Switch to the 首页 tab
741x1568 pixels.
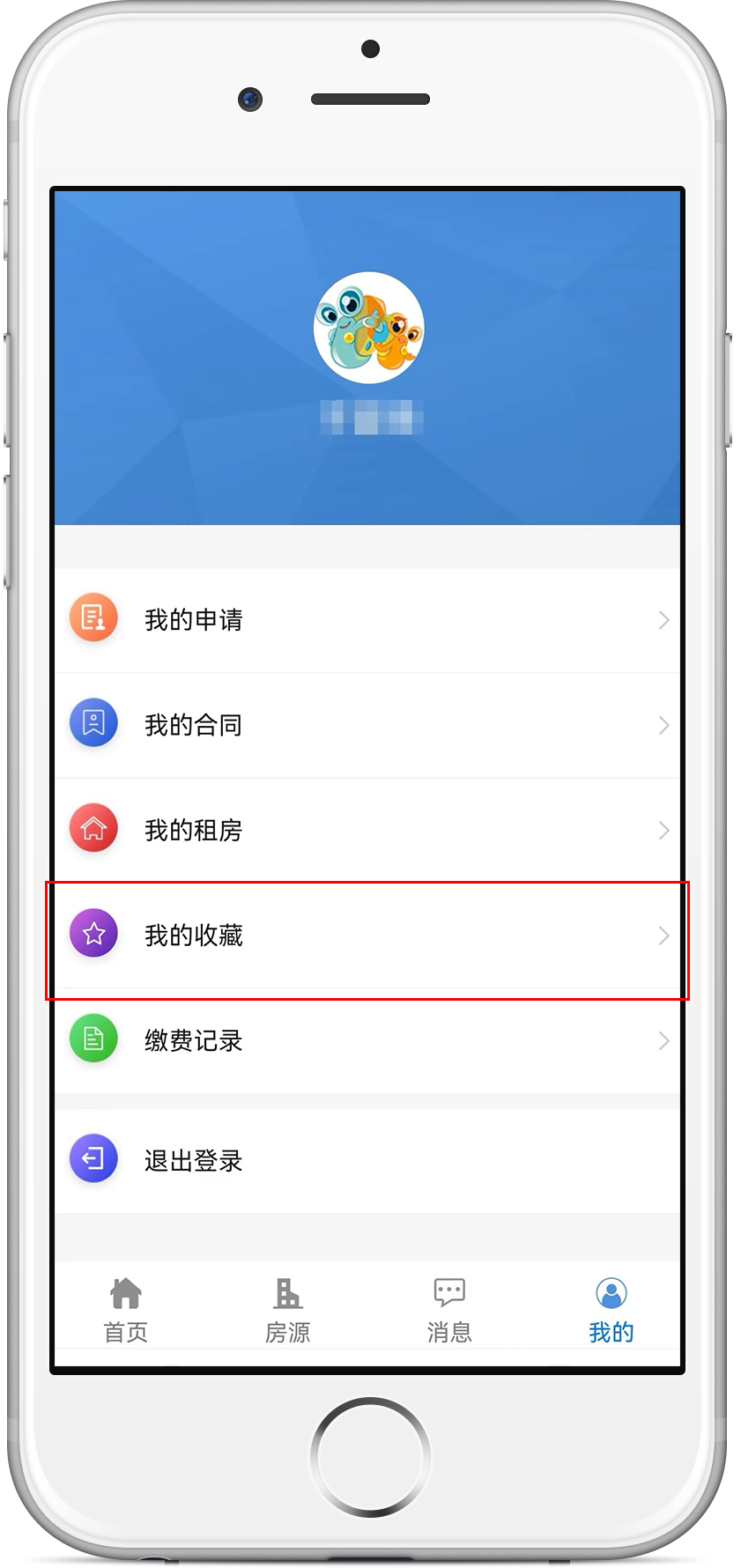126,1311
